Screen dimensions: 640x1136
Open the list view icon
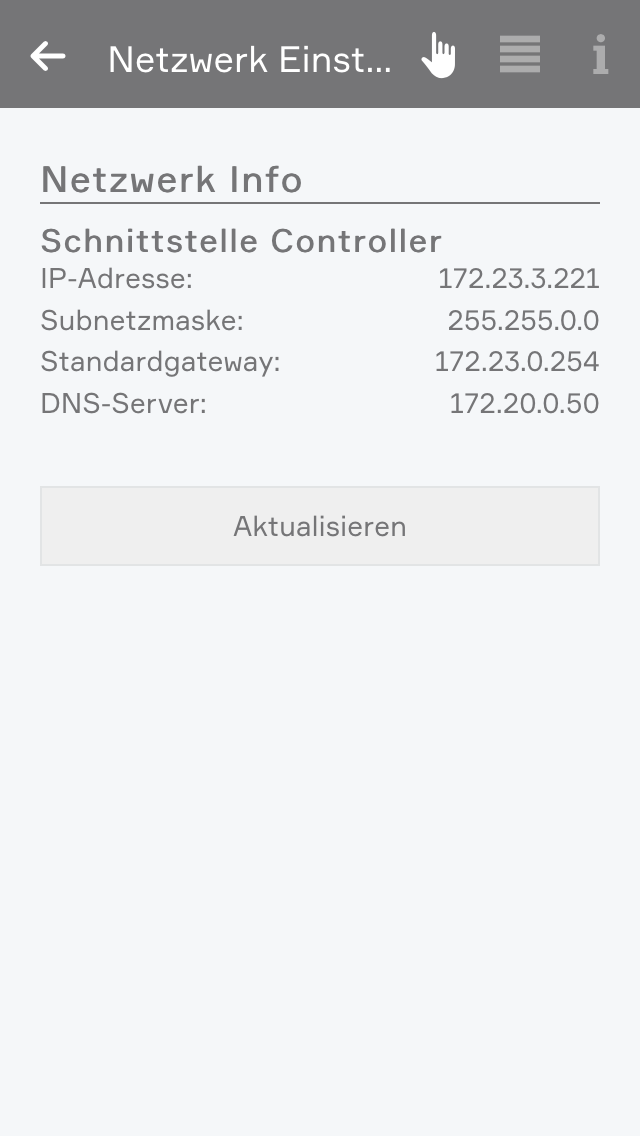(x=520, y=55)
